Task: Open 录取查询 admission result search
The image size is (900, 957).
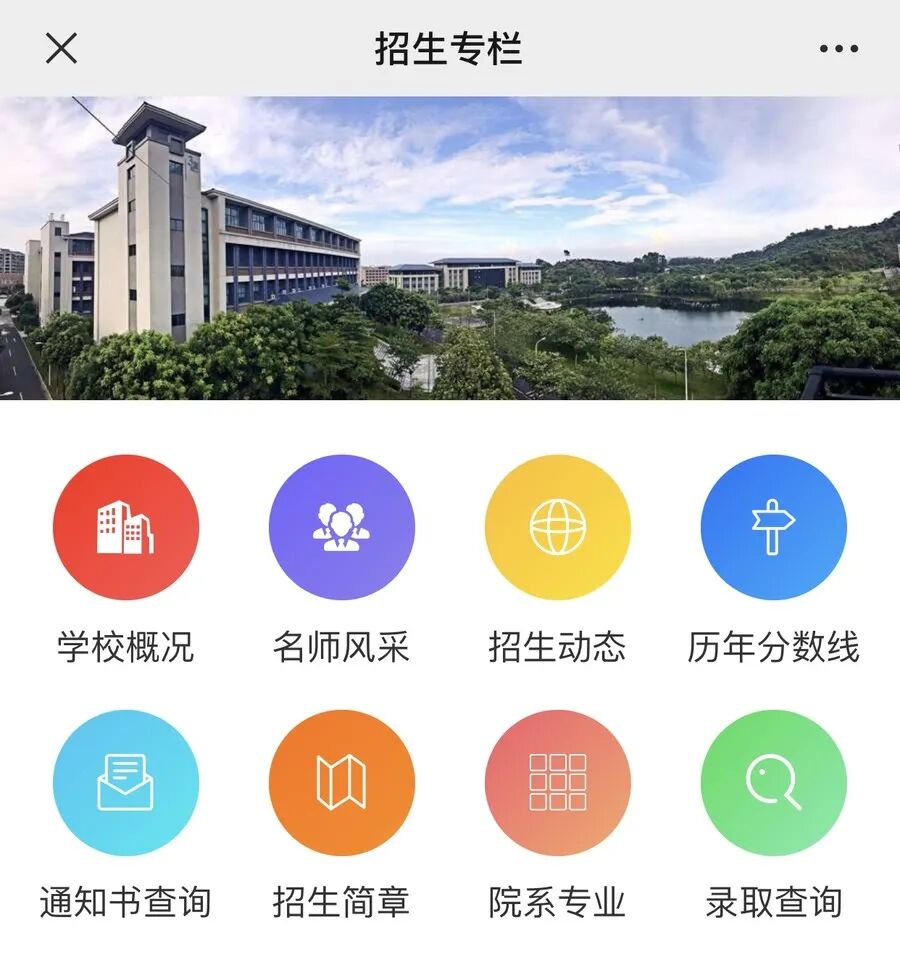Action: 773,782
